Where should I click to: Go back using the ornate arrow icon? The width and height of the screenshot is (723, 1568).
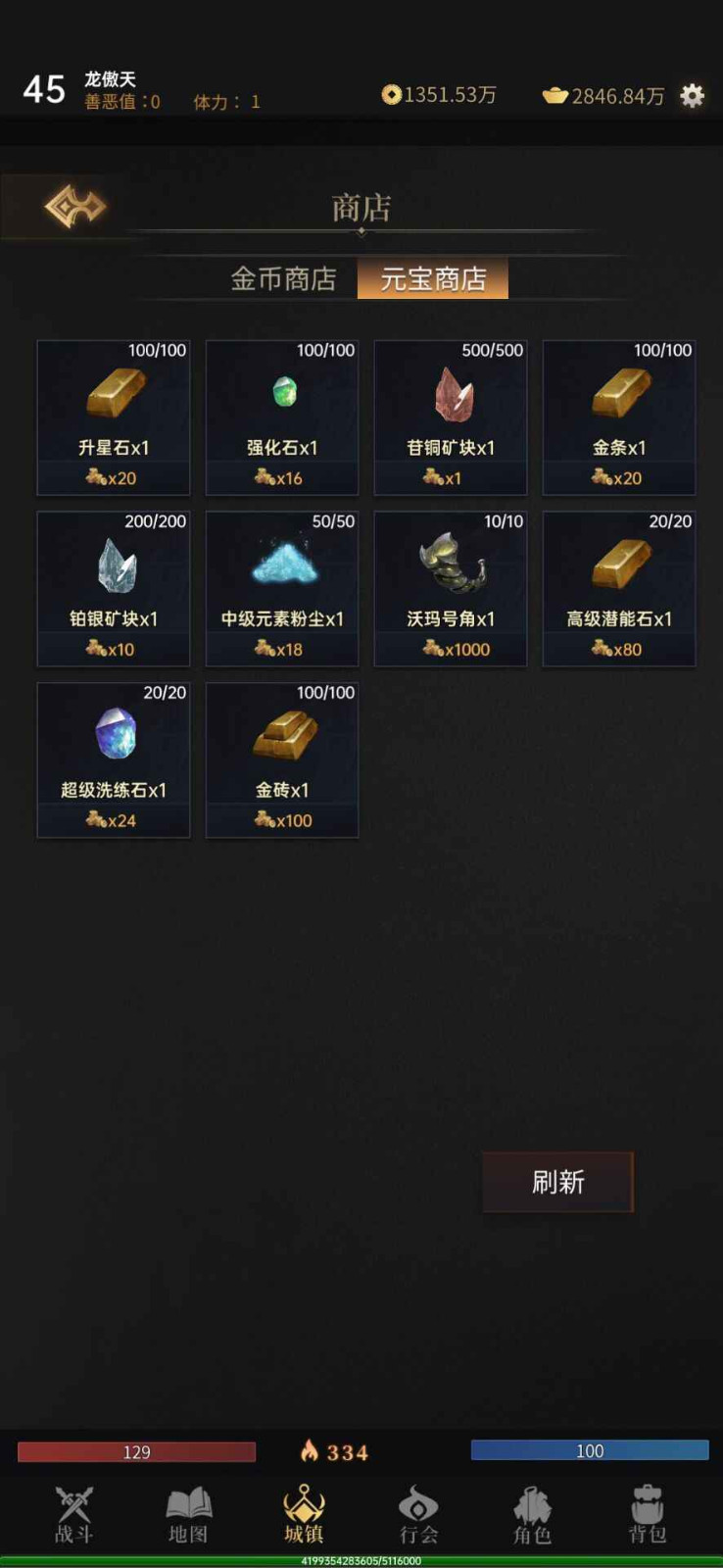[x=75, y=207]
